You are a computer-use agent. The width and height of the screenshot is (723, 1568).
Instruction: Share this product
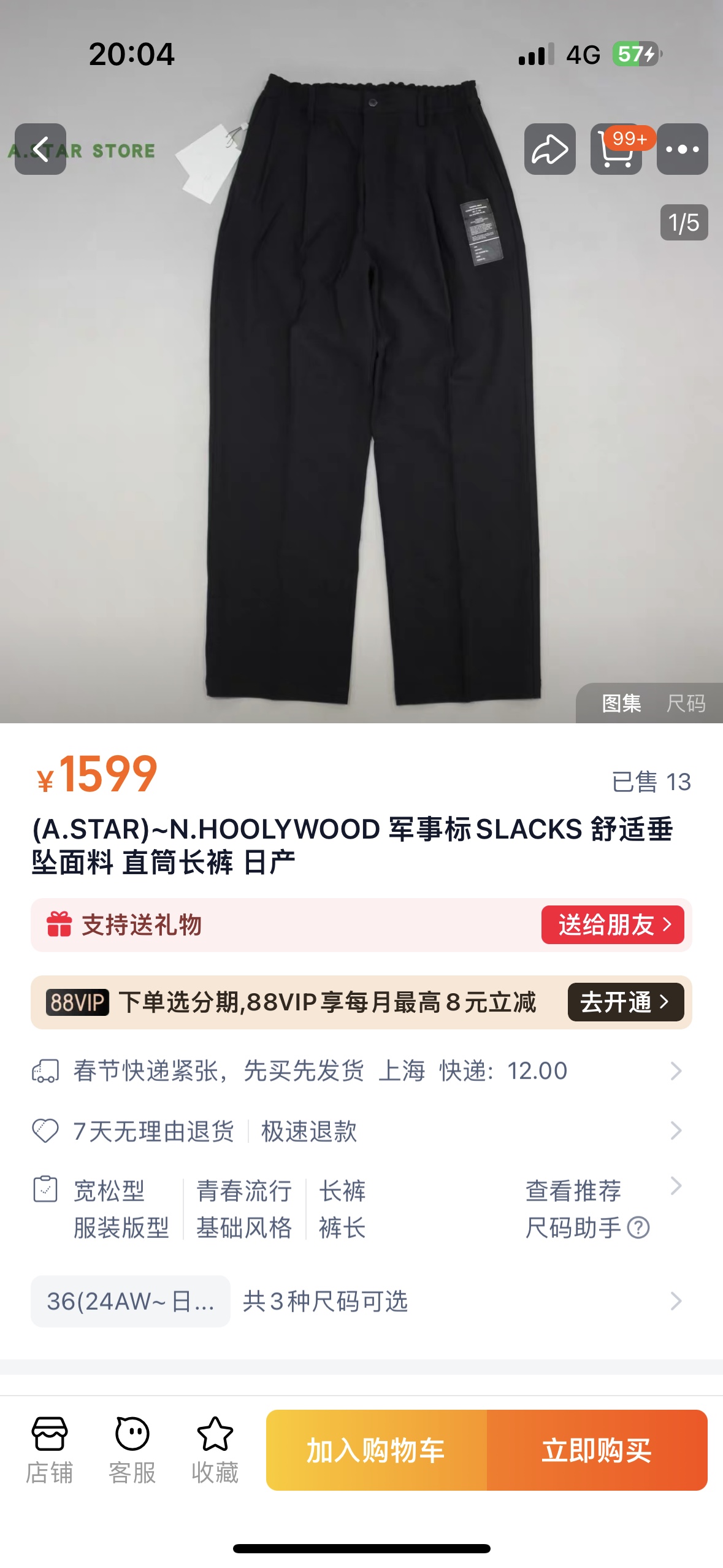549,149
